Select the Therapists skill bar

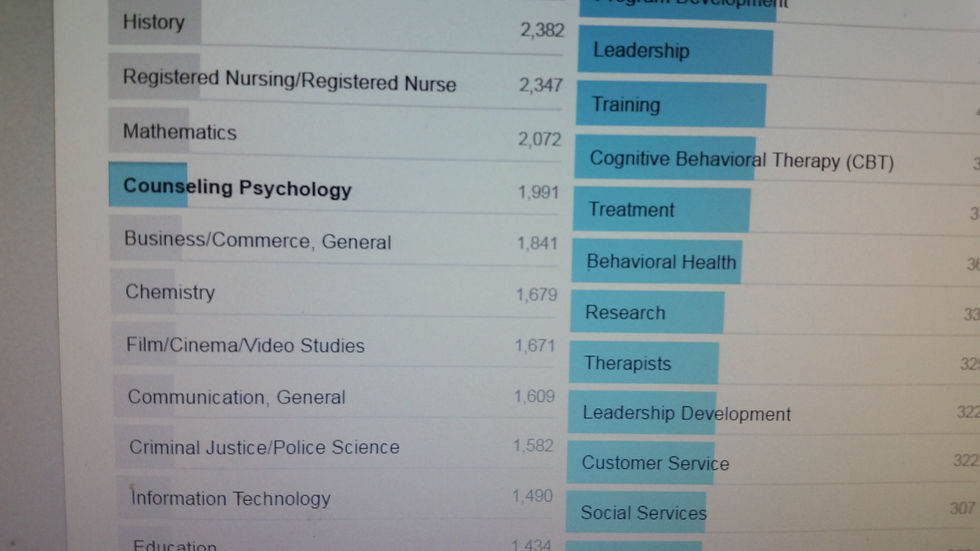point(628,363)
